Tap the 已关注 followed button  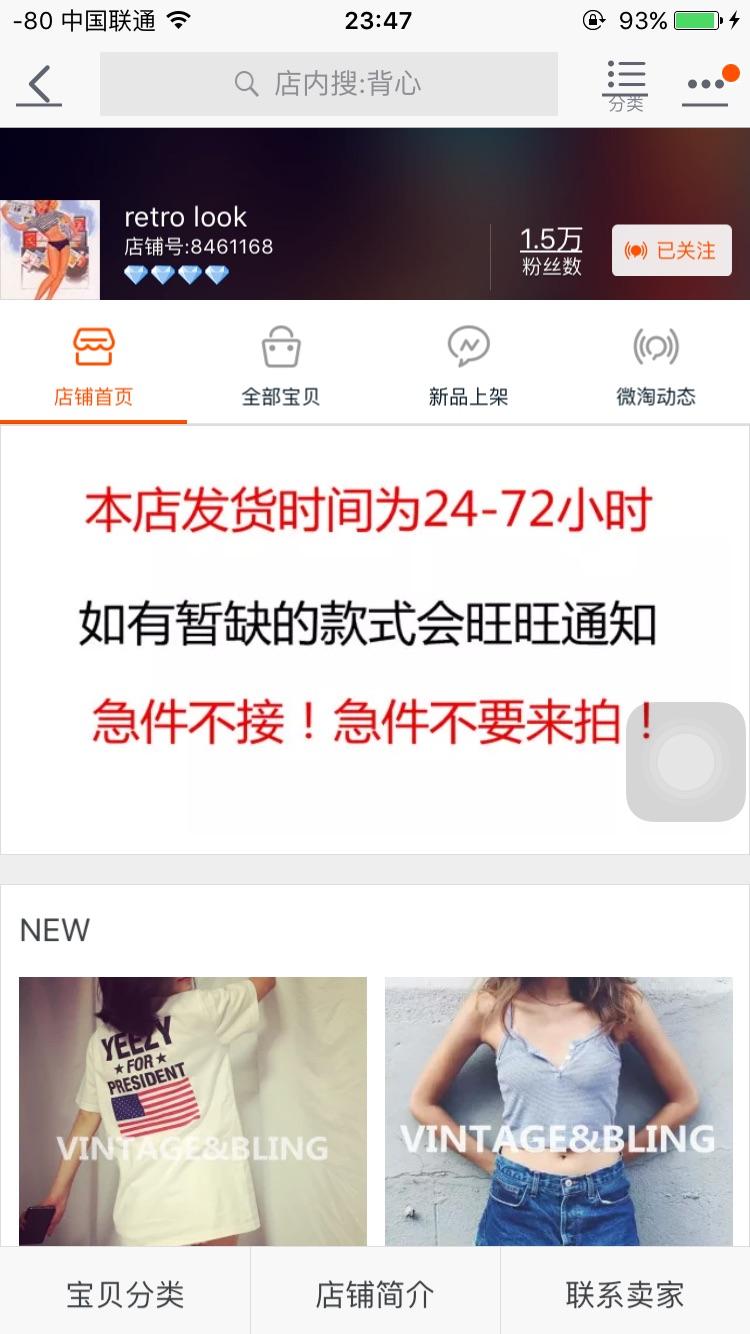click(x=671, y=250)
